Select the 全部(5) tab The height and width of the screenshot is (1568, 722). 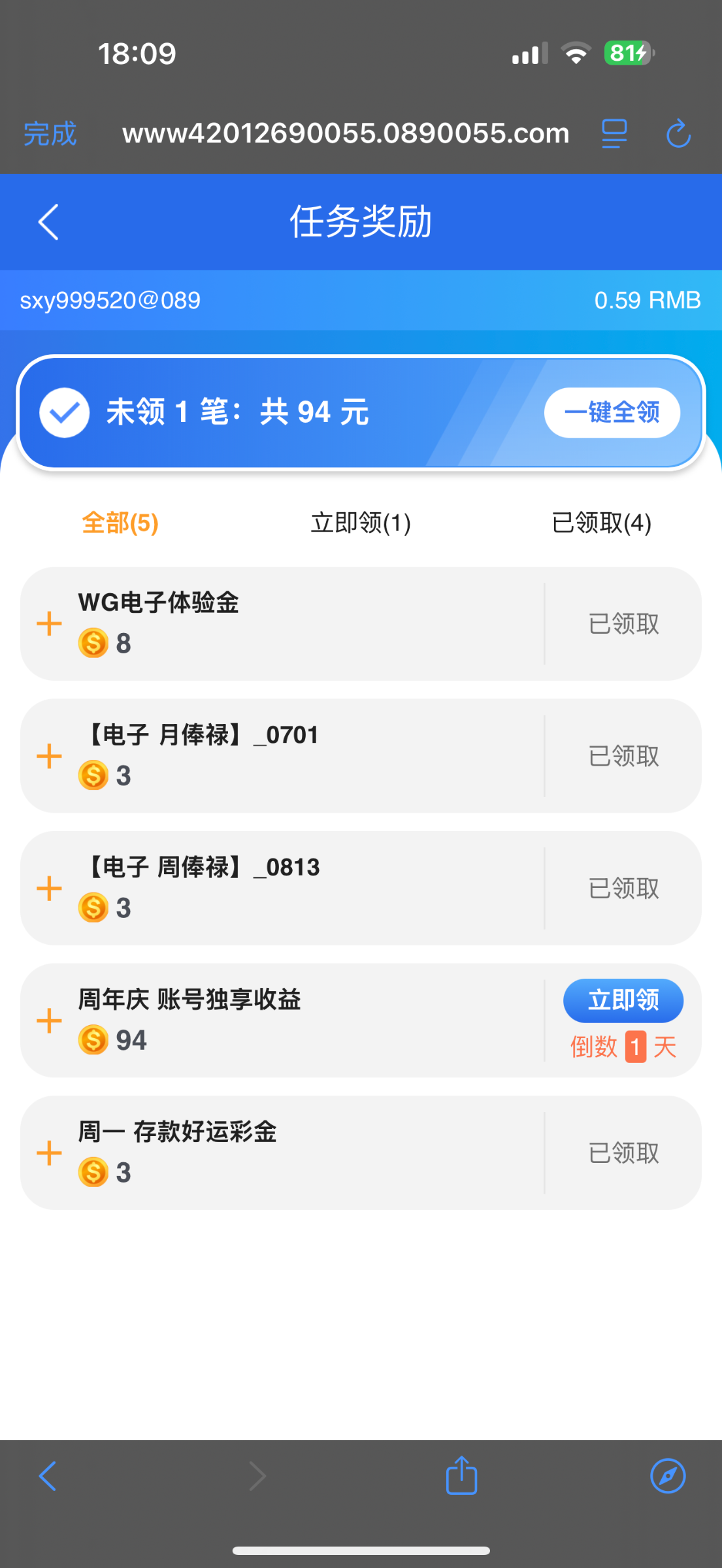pos(120,523)
